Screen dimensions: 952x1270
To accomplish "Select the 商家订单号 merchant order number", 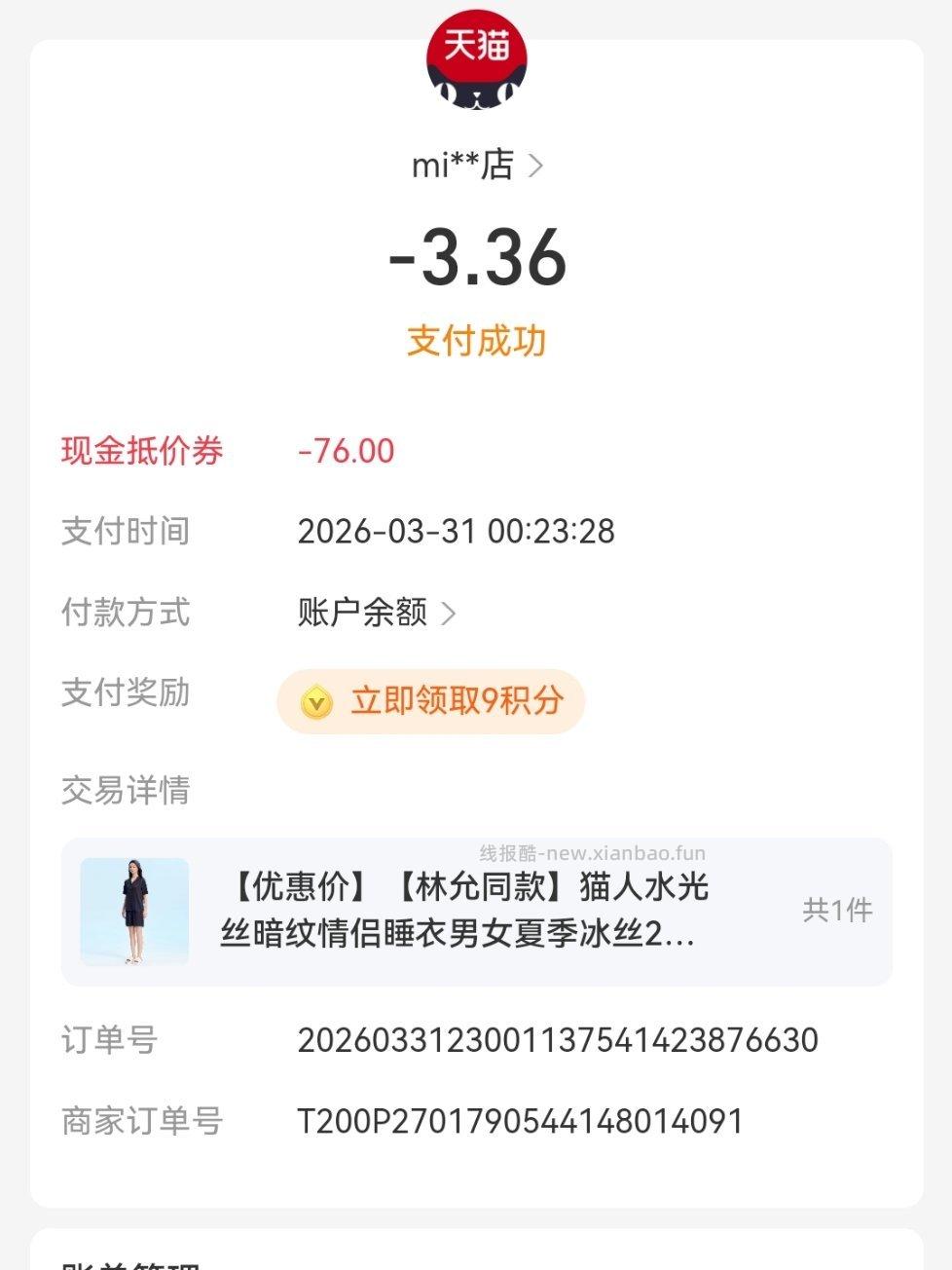I will pyautogui.click(x=523, y=1123).
